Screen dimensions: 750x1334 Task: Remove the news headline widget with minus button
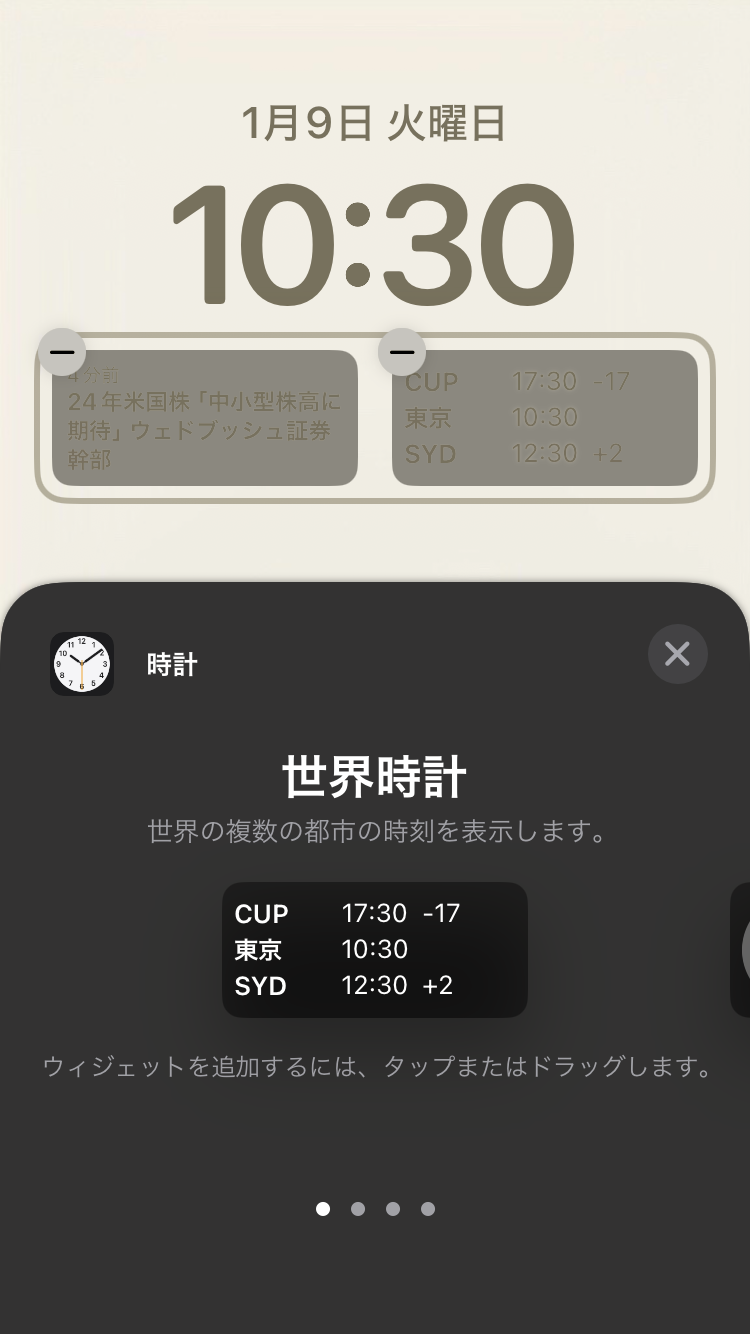pyautogui.click(x=62, y=352)
